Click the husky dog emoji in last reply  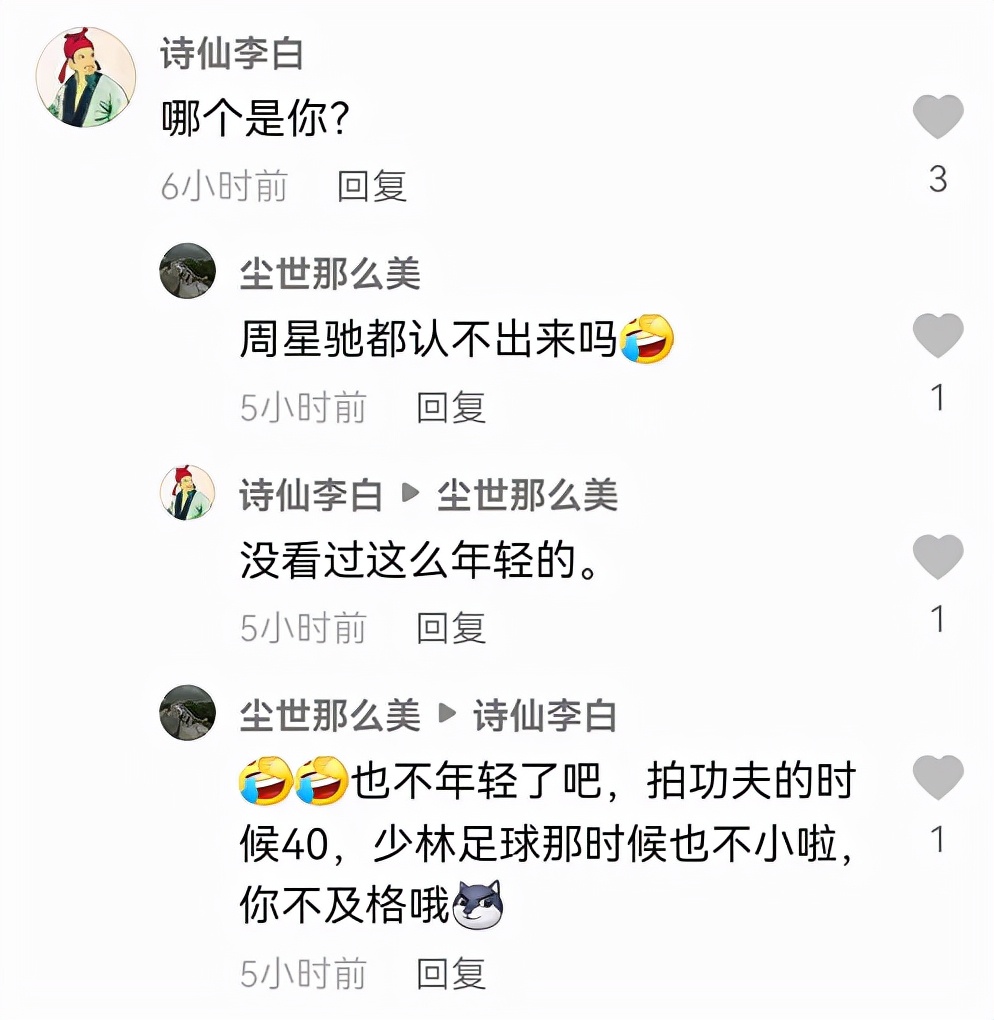pos(476,906)
